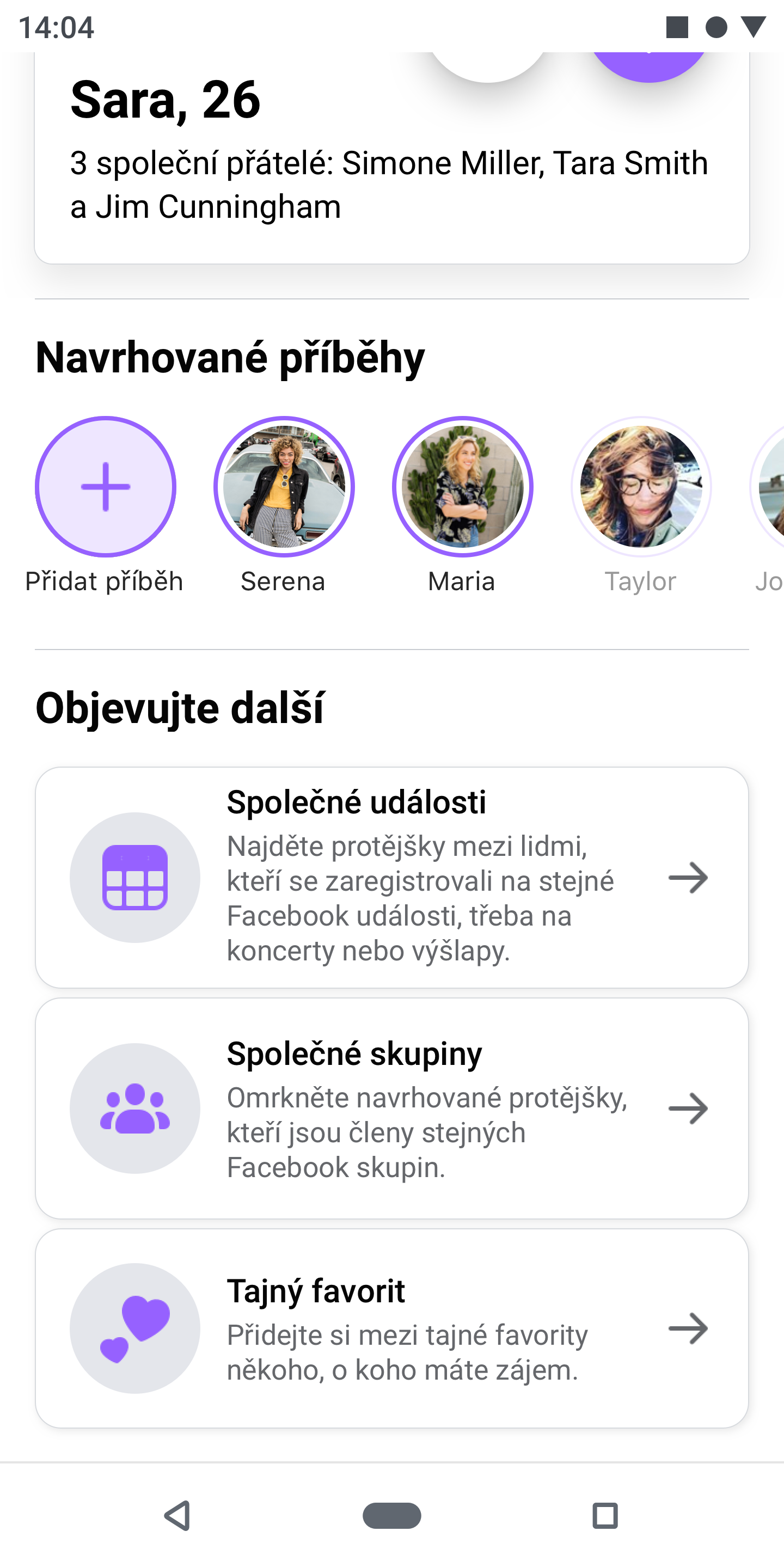Select the Tajný favorit card
784x1568 pixels.
click(x=391, y=1327)
